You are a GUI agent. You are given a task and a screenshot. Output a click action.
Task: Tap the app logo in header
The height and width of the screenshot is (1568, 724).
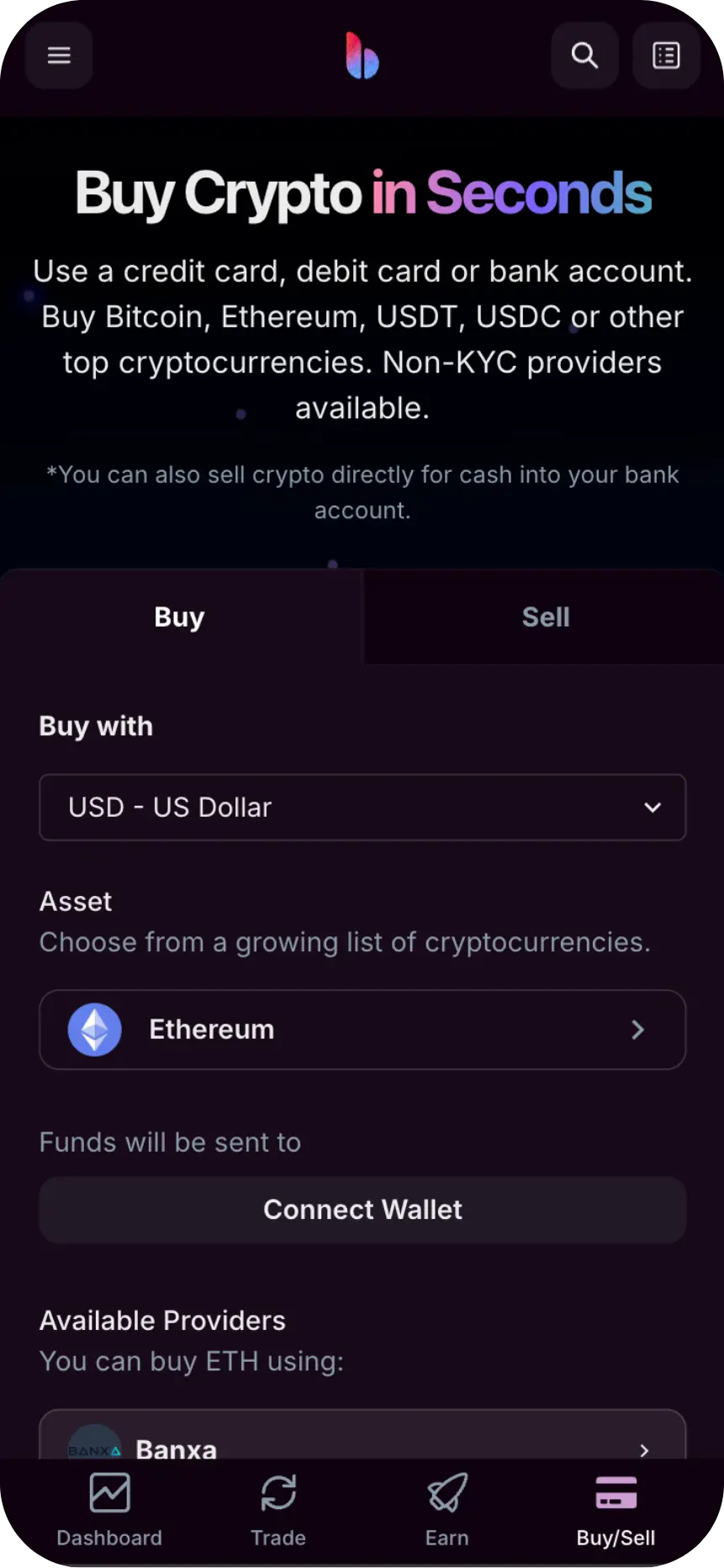362,56
